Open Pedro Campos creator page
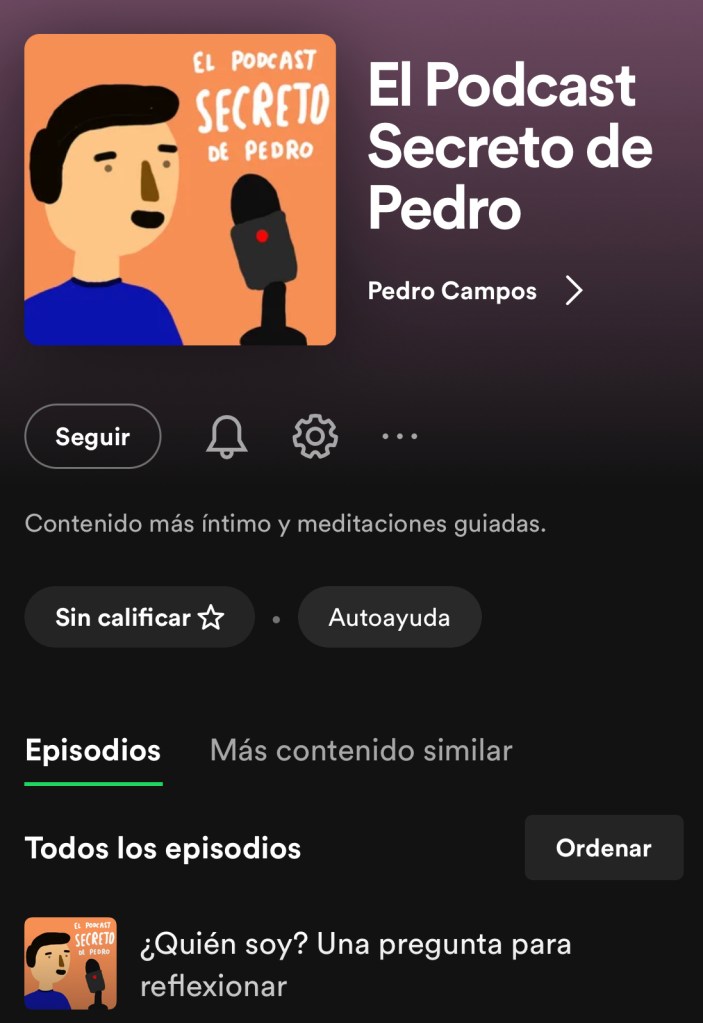This screenshot has height=1023, width=703. [x=475, y=291]
